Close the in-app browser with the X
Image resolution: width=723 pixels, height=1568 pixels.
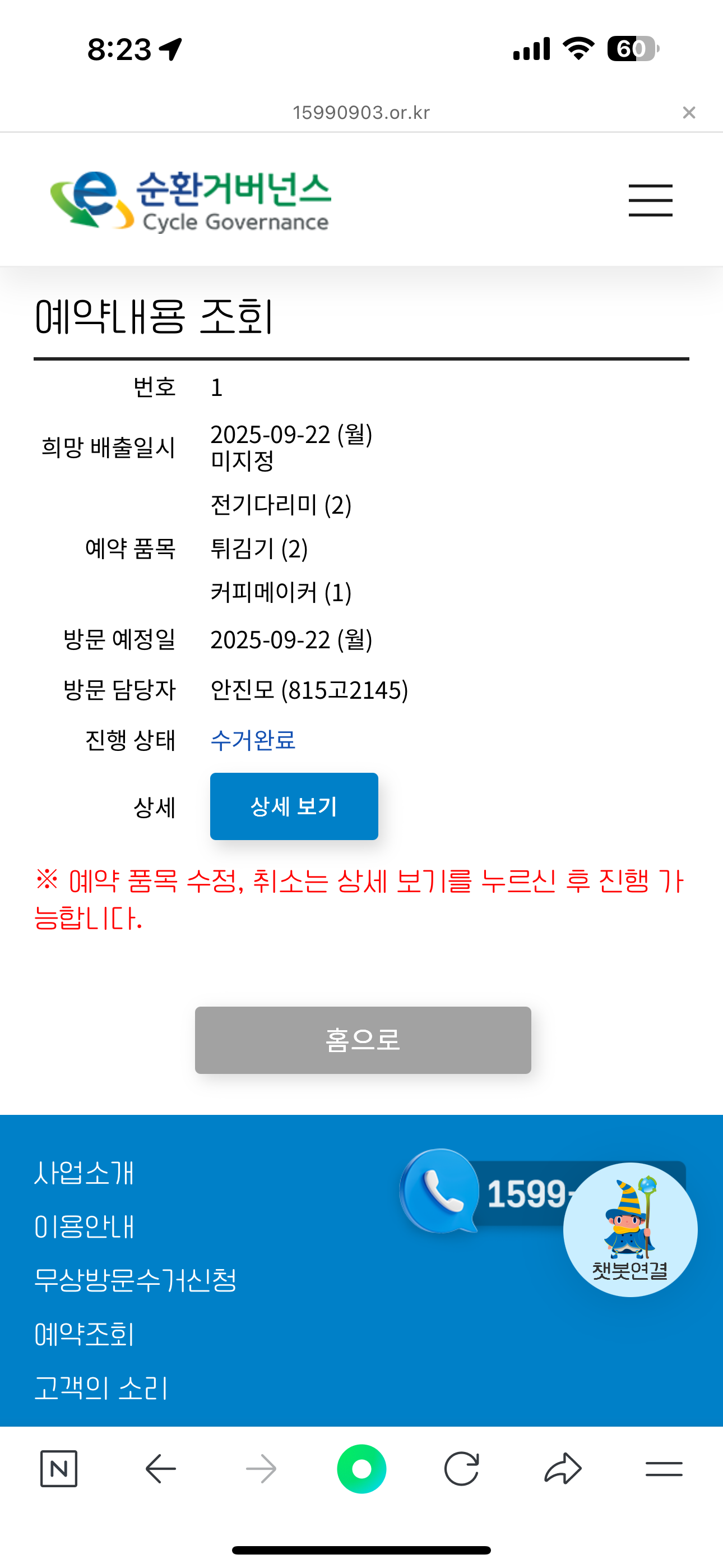pos(689,113)
